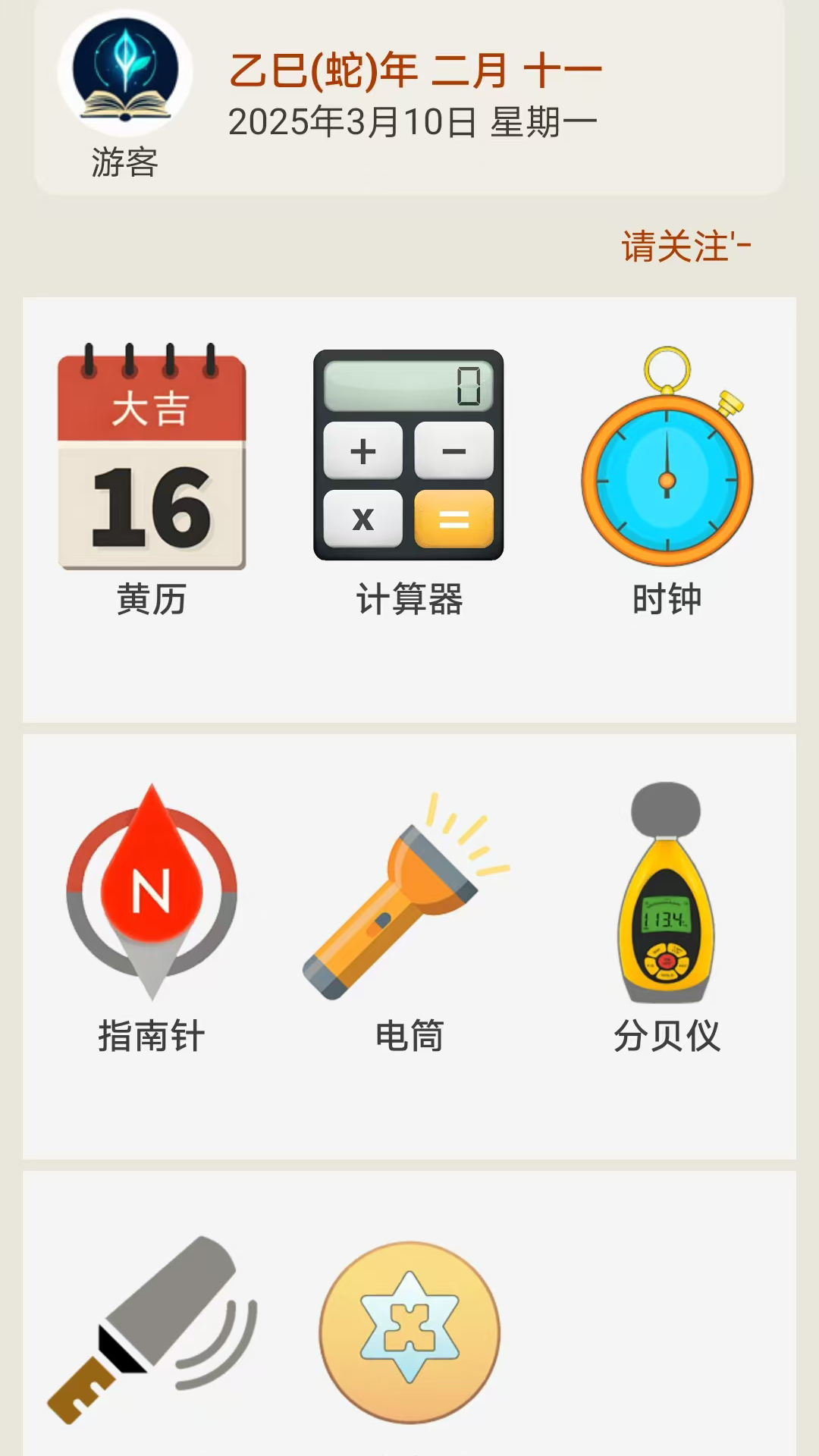Launch the 计算器 calculator
Screen dimensions: 819x1456
click(x=408, y=455)
